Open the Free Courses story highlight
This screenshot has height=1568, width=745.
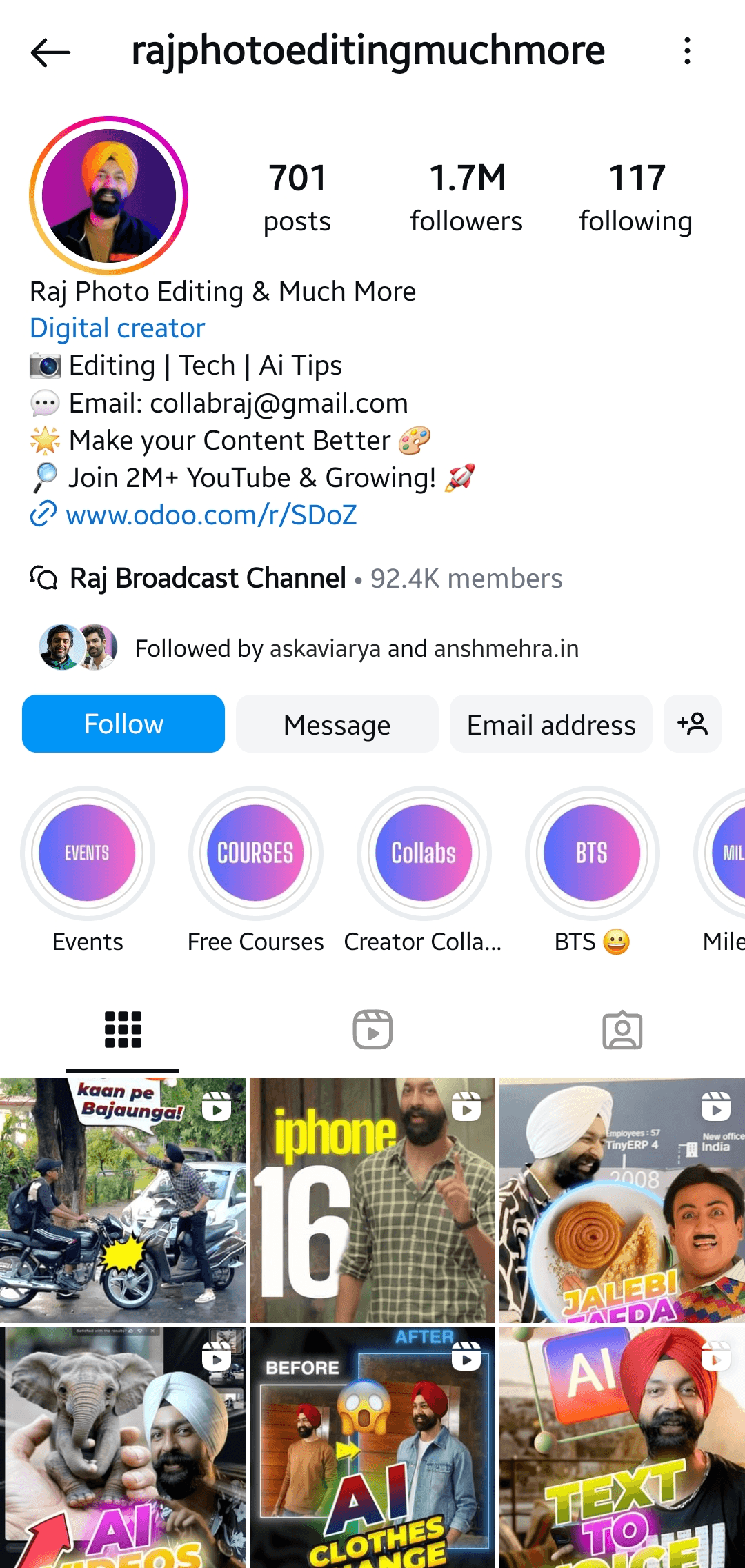(x=255, y=853)
